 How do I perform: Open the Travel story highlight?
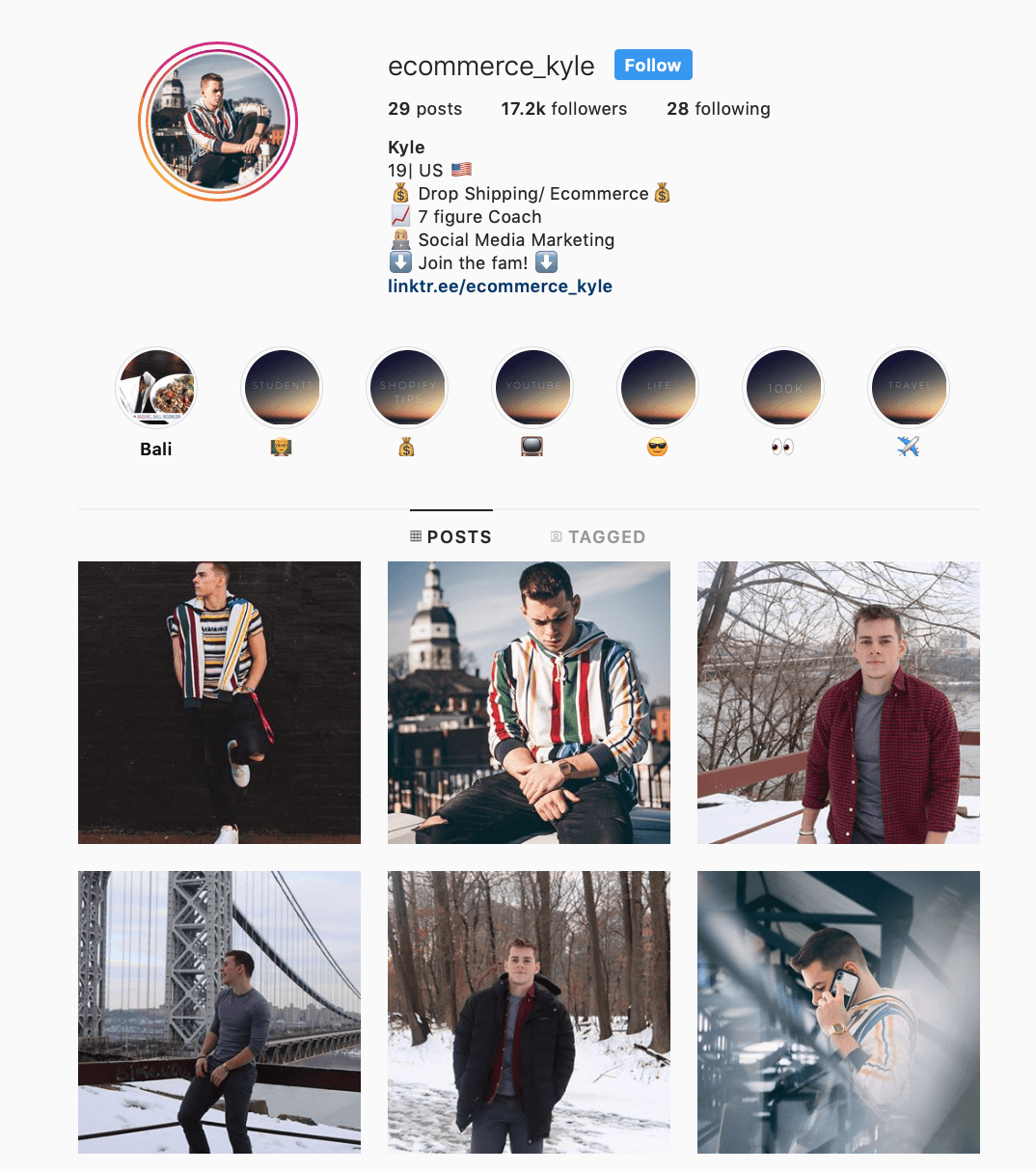[x=909, y=388]
